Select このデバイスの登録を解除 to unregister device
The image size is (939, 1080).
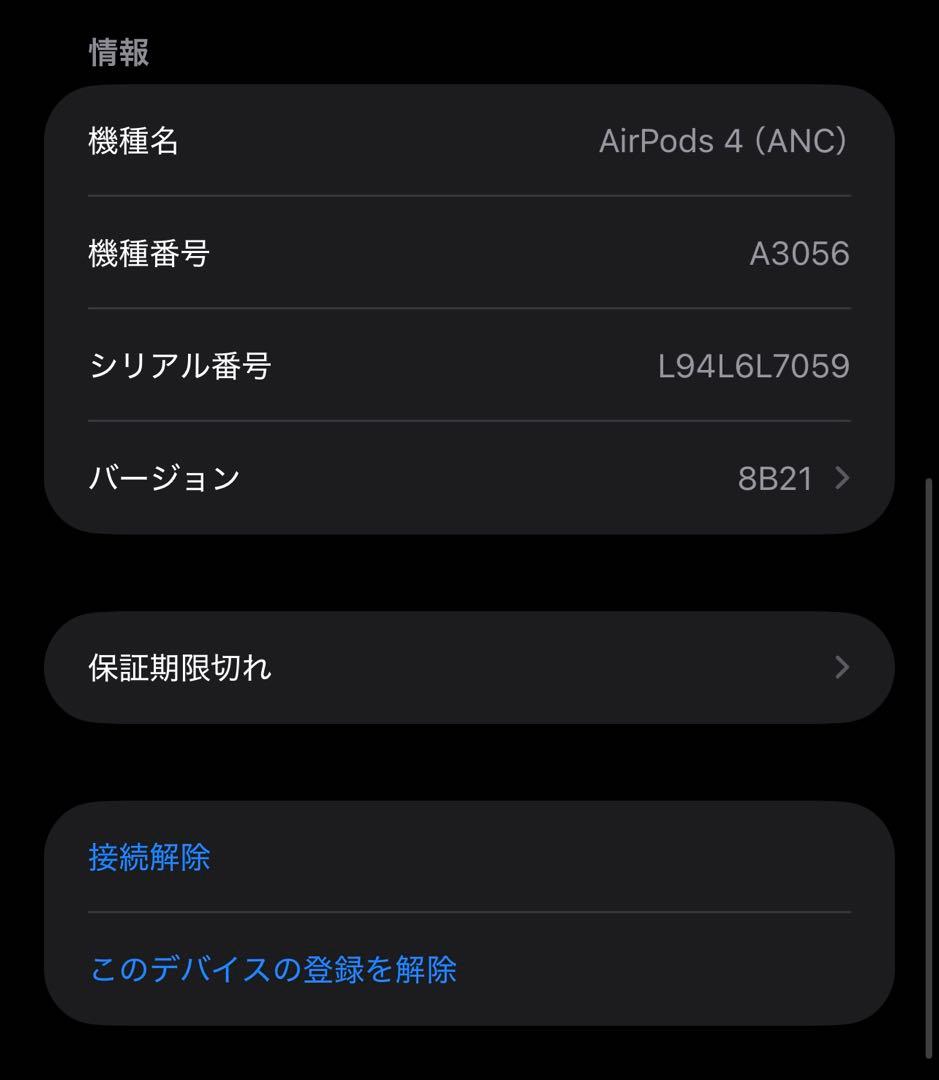(274, 968)
